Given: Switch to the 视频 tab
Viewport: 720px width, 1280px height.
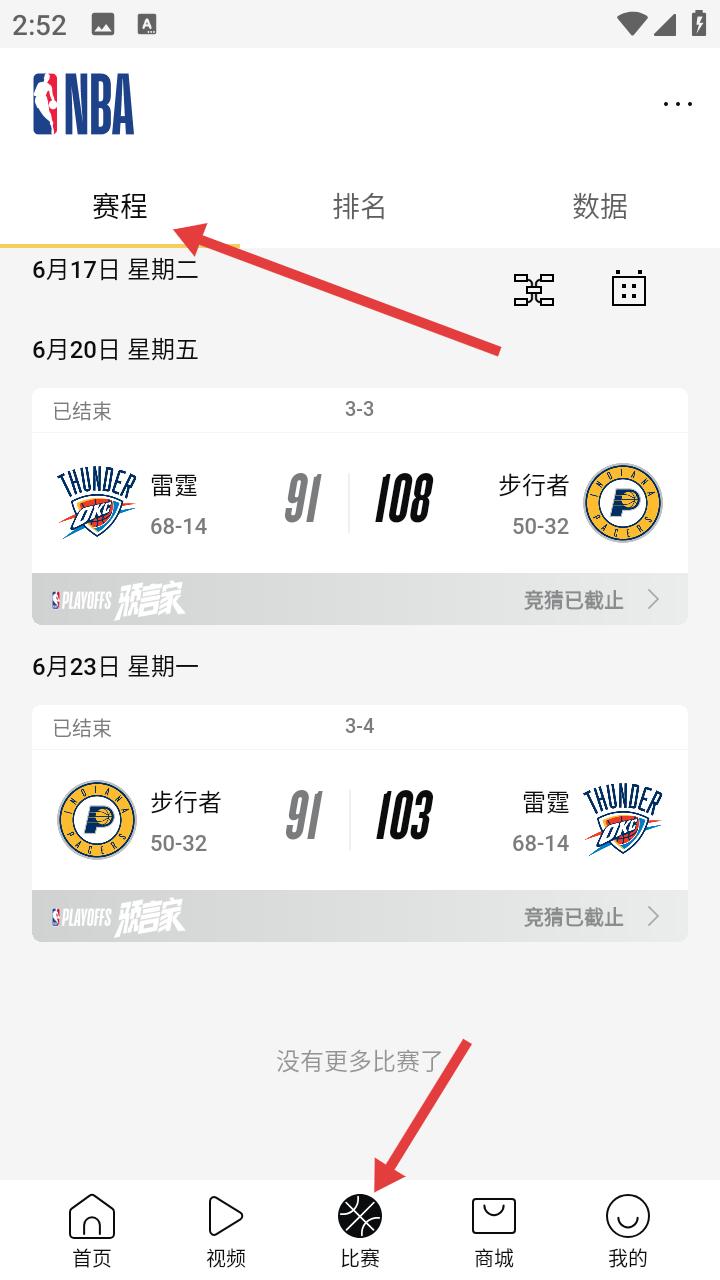Looking at the screenshot, I should point(226,1231).
